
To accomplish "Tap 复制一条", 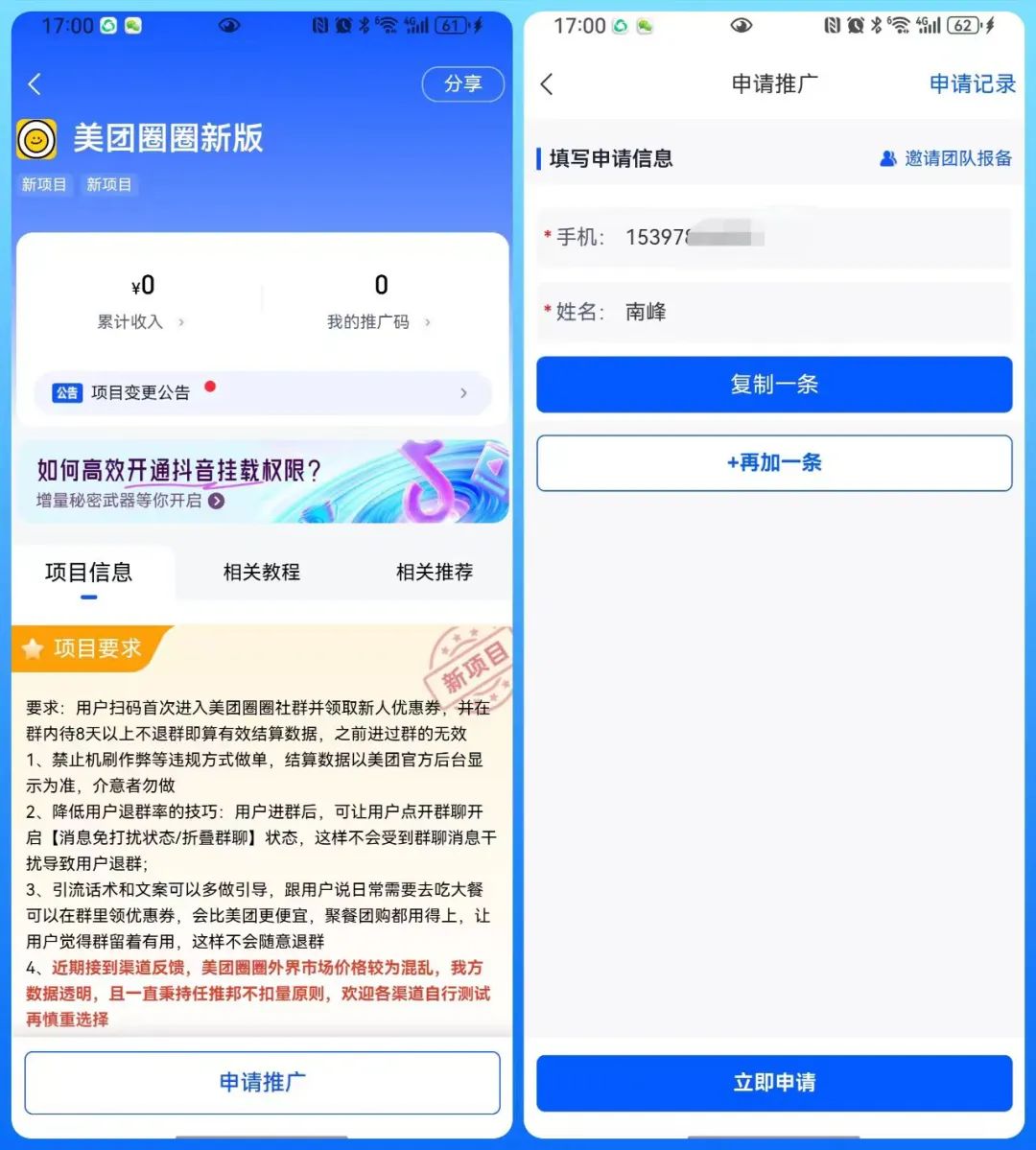I will tap(774, 385).
